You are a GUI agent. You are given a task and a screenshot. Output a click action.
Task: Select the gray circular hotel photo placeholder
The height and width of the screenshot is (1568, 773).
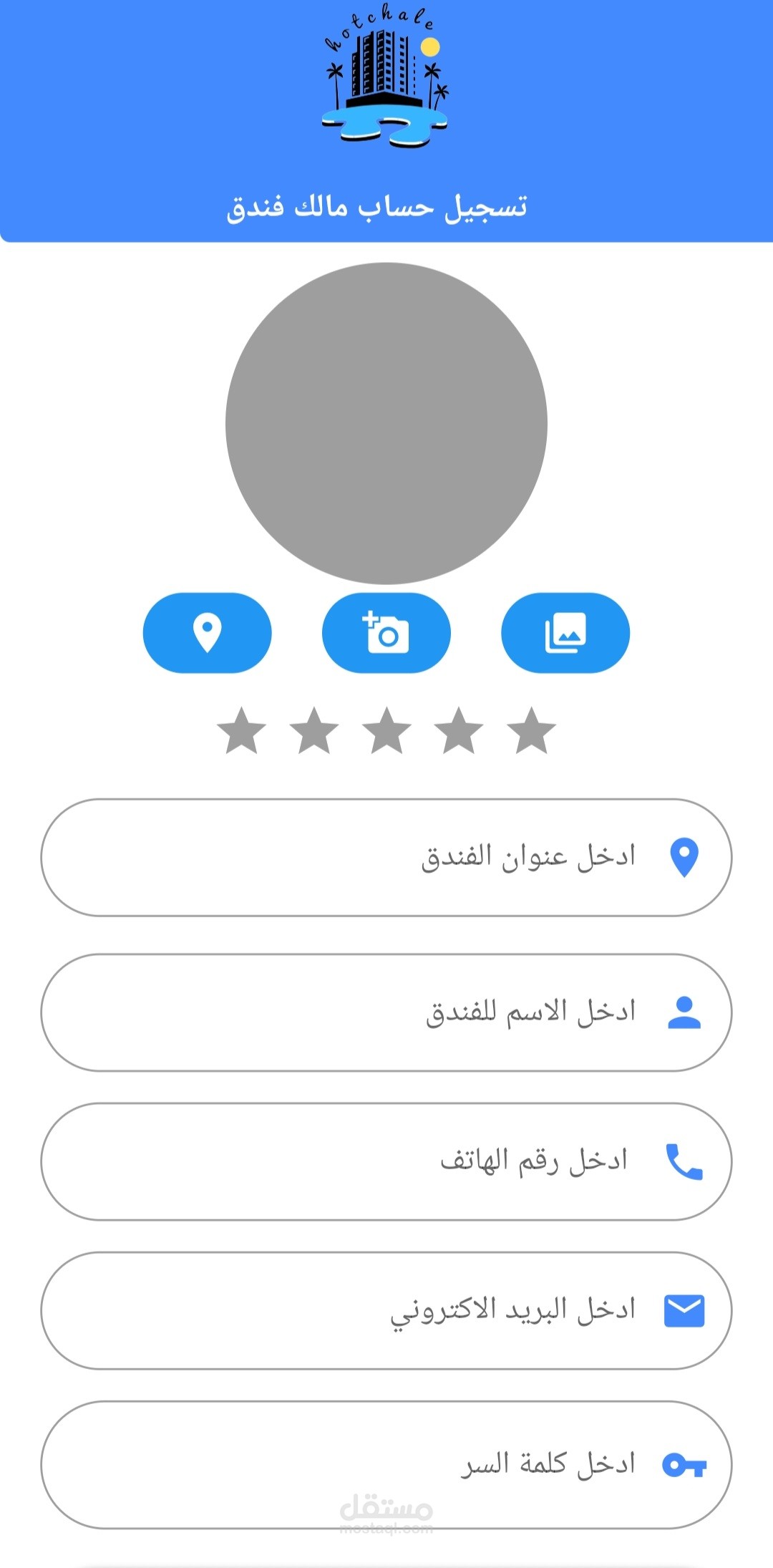tap(386, 423)
